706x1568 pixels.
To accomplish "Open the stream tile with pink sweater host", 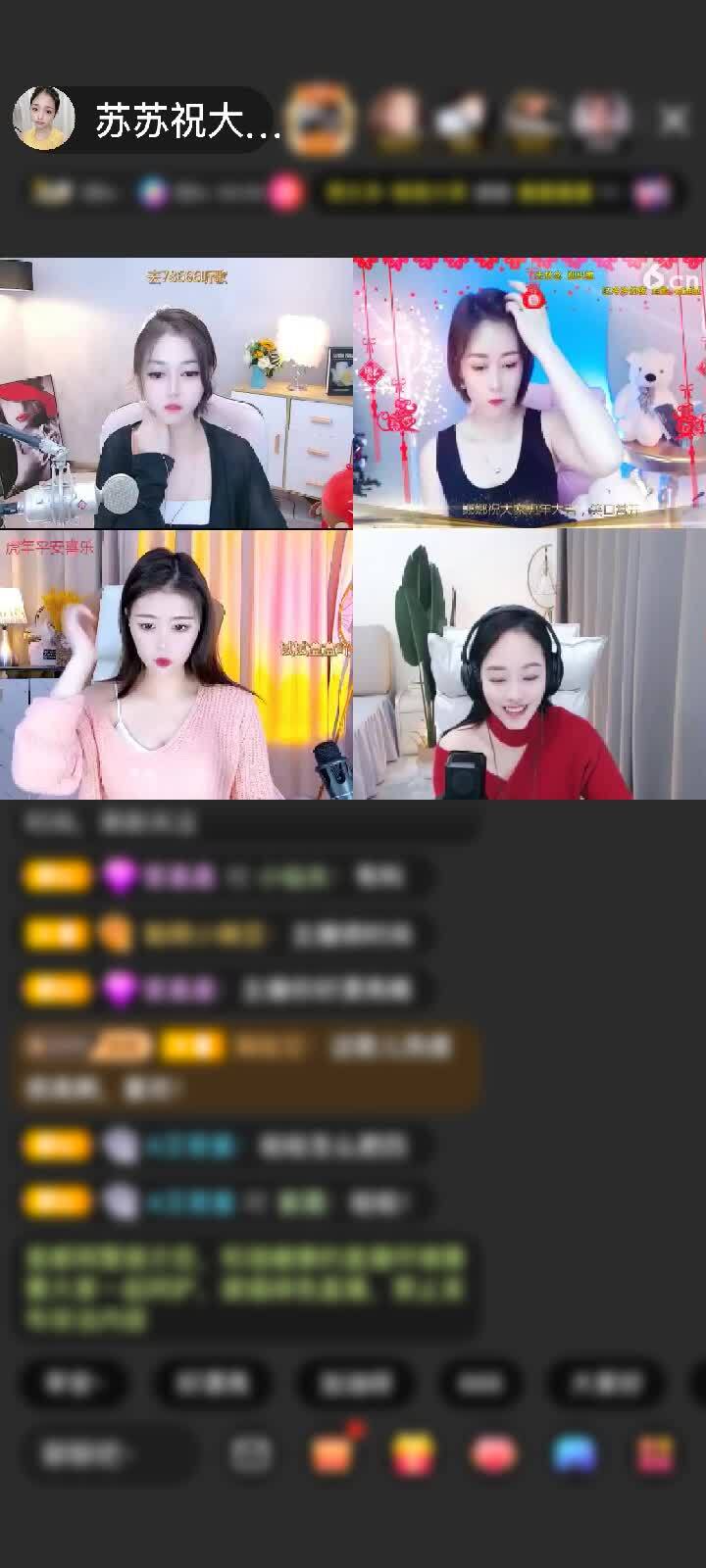I will 176,664.
